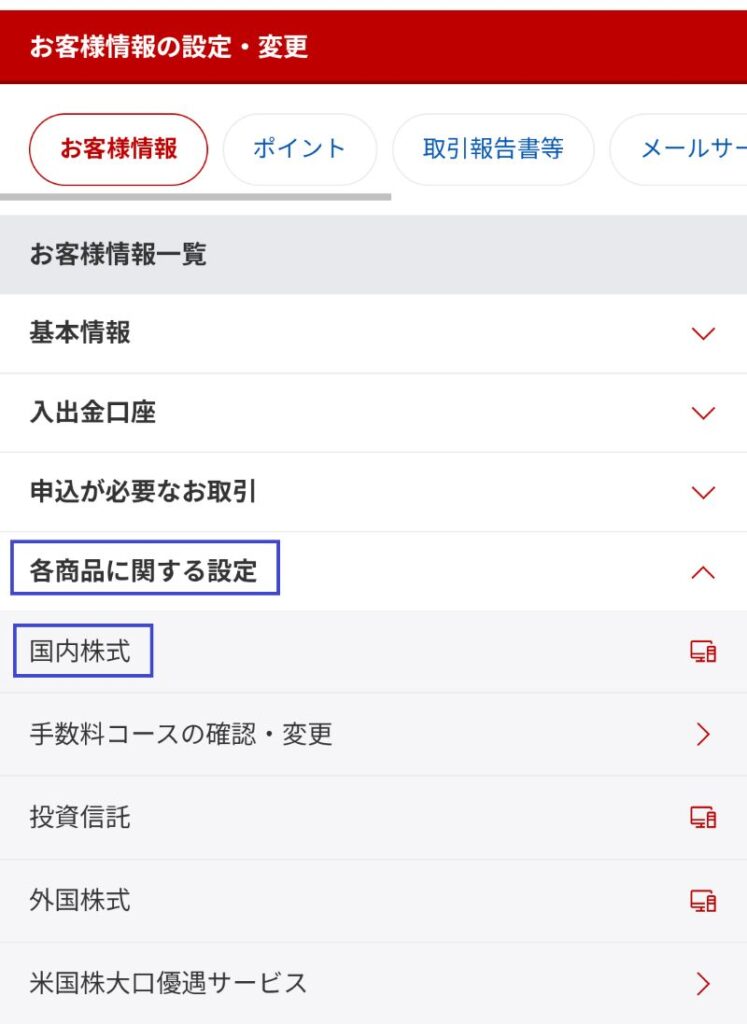The image size is (747, 1024).
Task: Open the 取引報告書等 tab
Action: 493,149
